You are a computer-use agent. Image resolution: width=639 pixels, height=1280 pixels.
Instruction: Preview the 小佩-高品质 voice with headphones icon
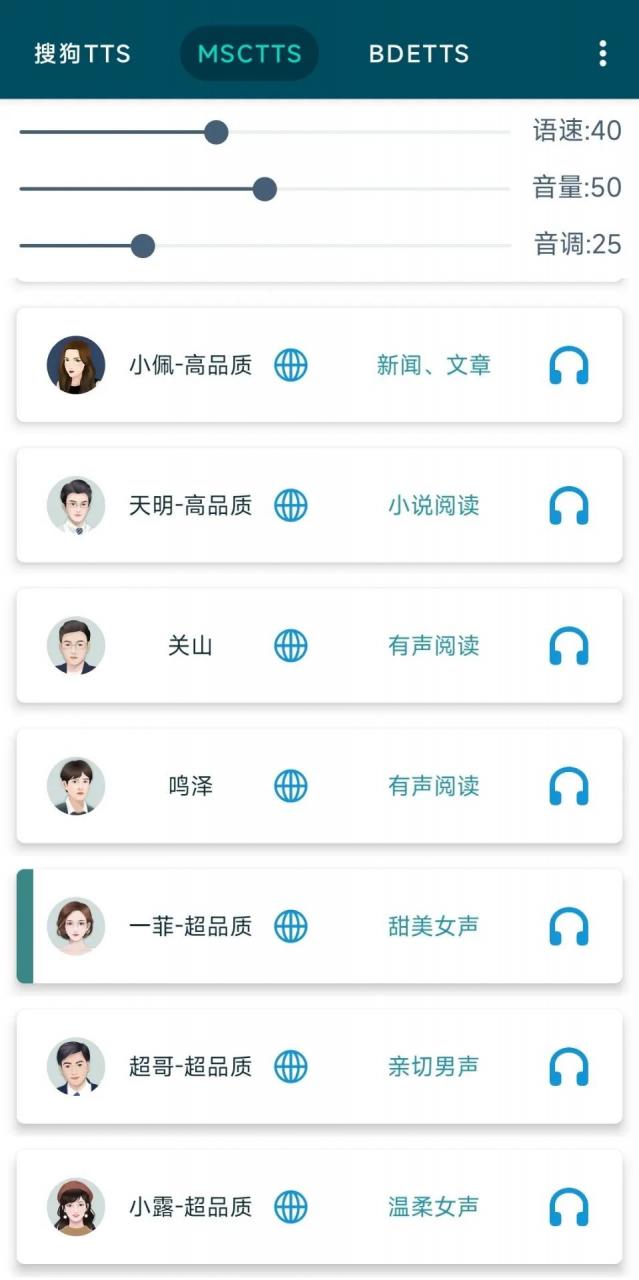[x=568, y=366]
